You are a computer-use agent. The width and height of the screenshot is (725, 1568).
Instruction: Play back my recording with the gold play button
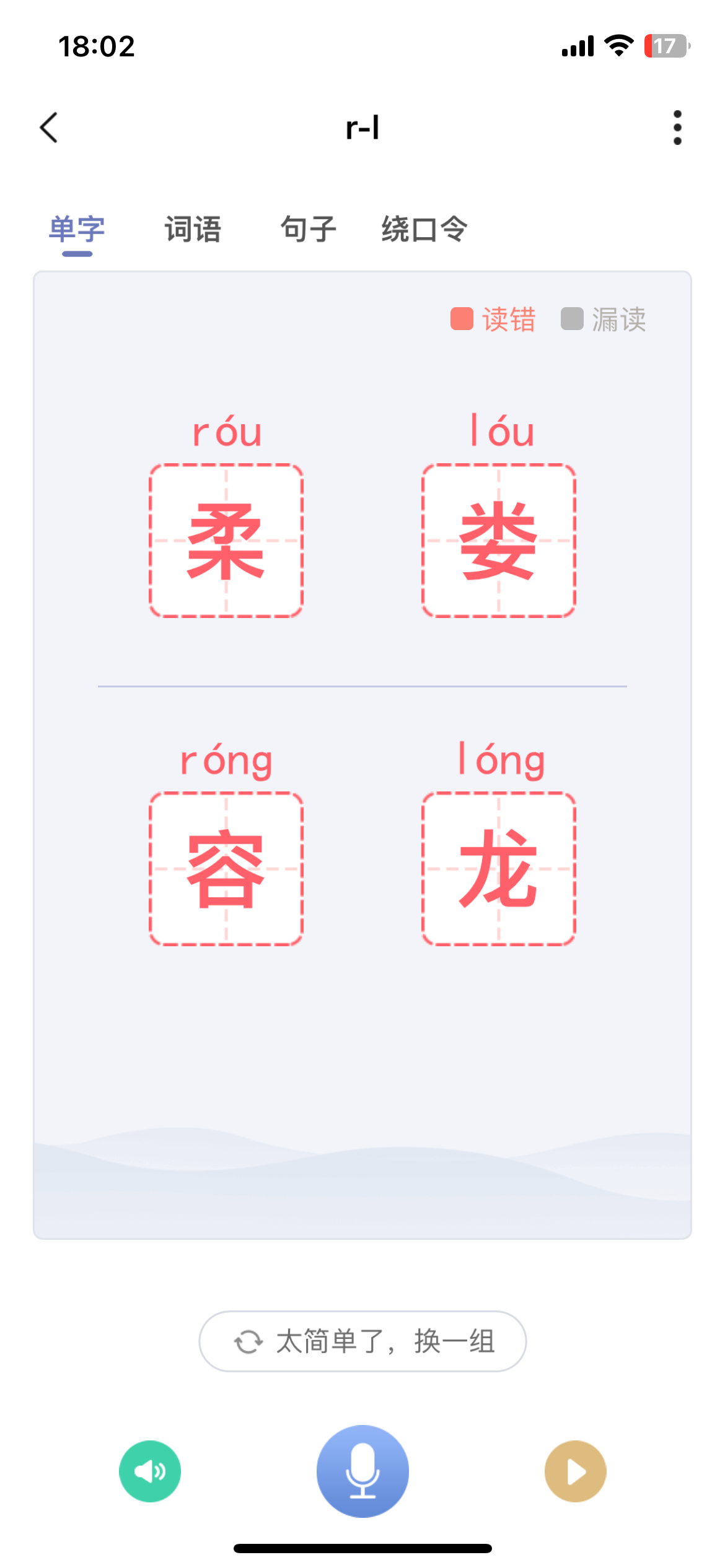[x=576, y=1471]
